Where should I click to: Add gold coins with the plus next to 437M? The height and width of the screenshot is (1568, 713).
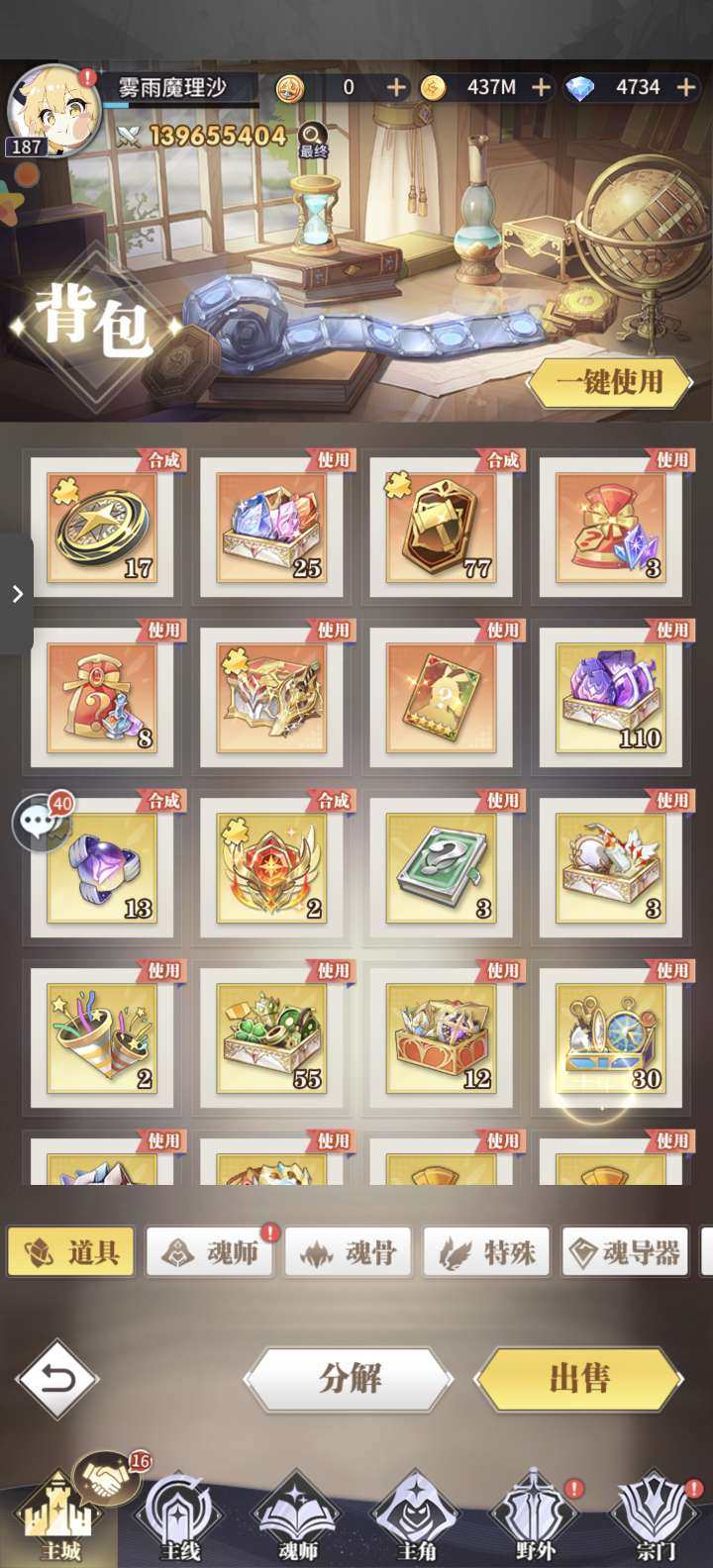(541, 87)
